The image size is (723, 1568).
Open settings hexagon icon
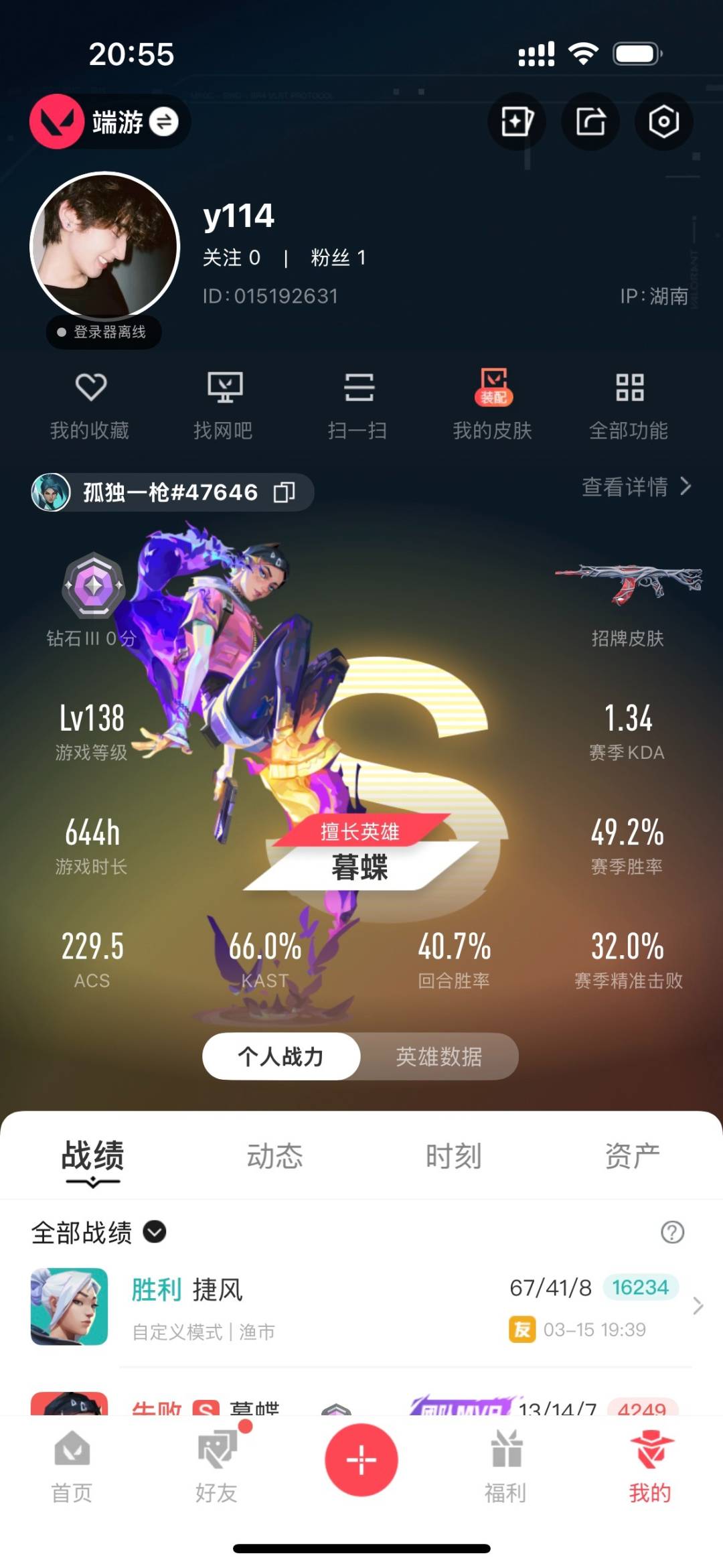[x=663, y=122]
